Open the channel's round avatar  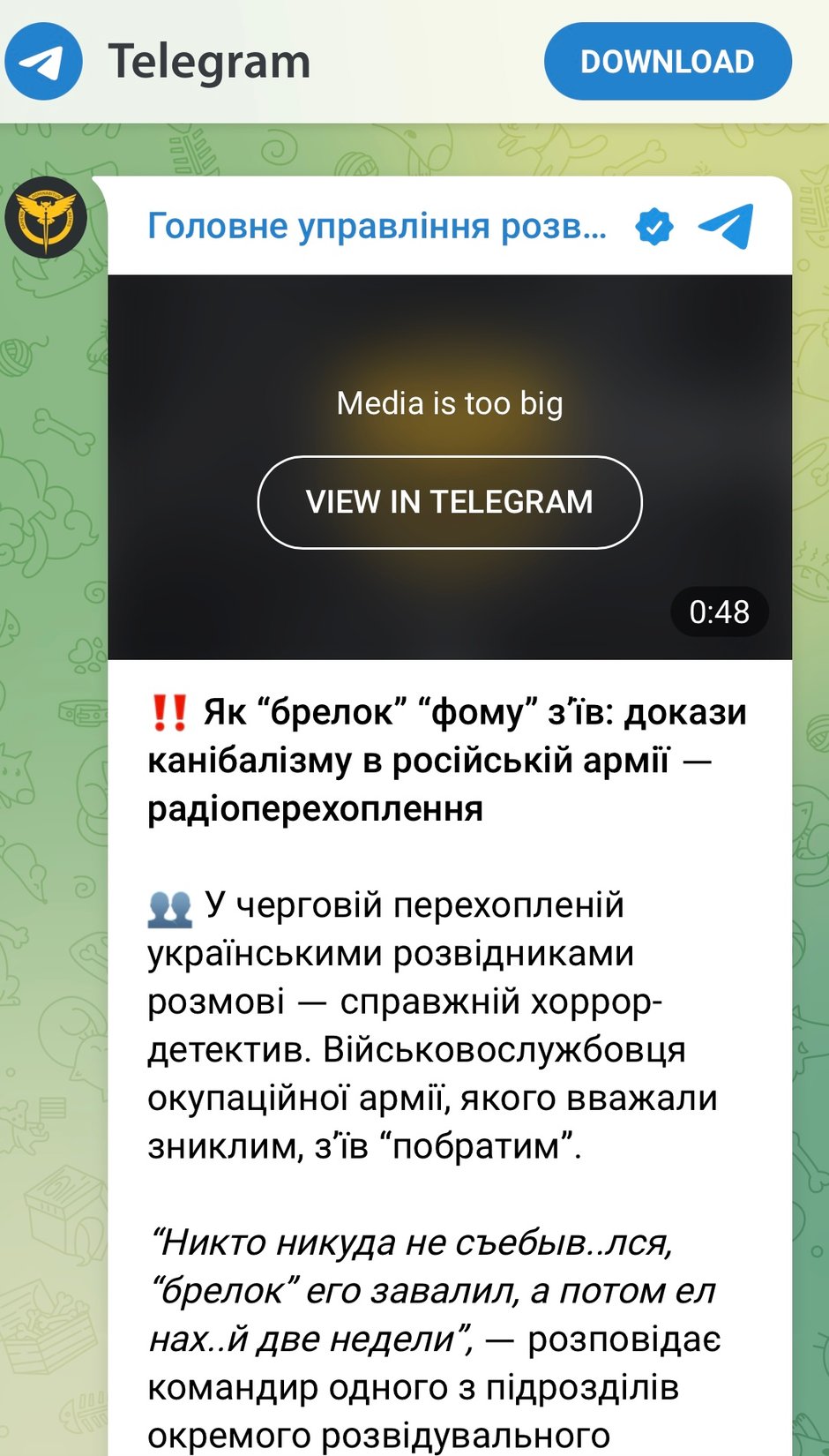(x=46, y=217)
